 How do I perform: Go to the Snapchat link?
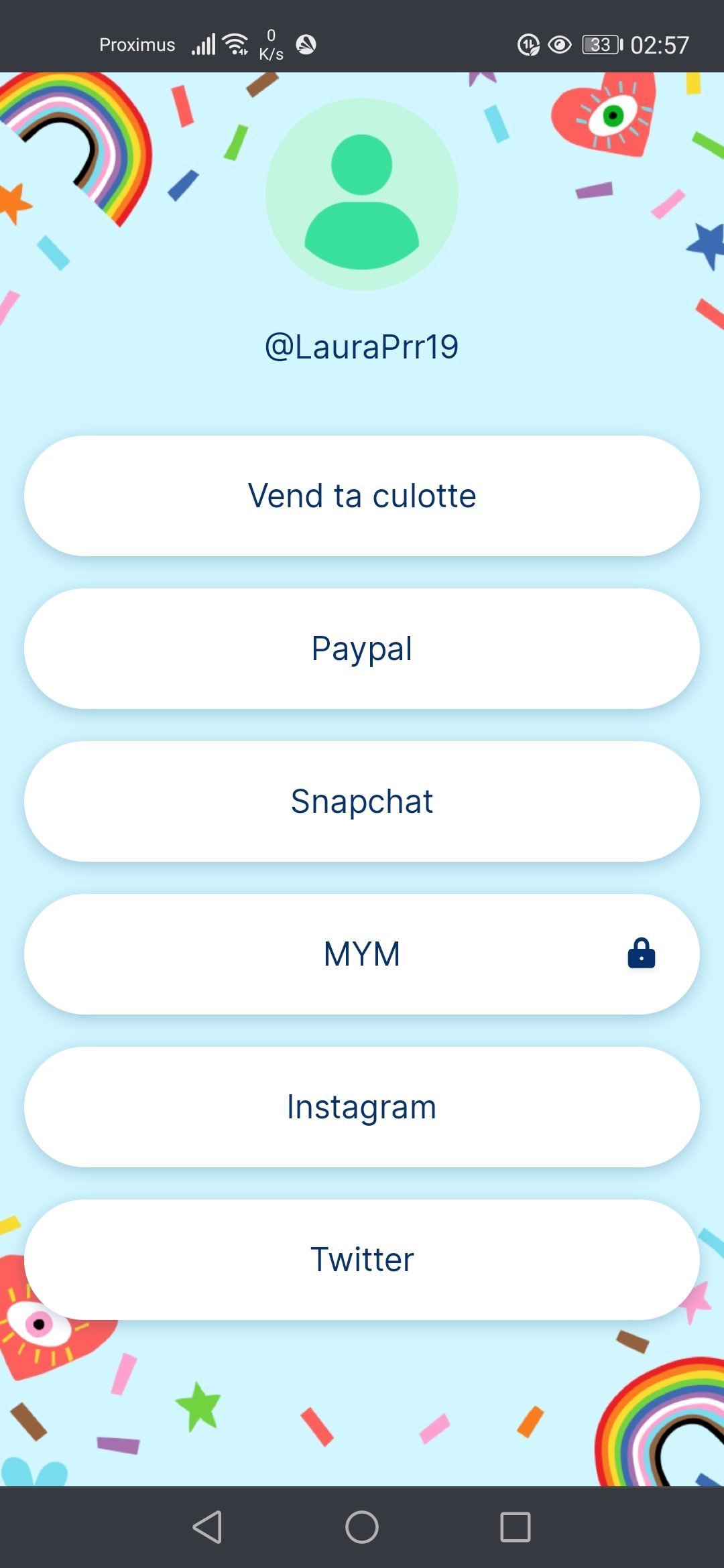point(362,801)
